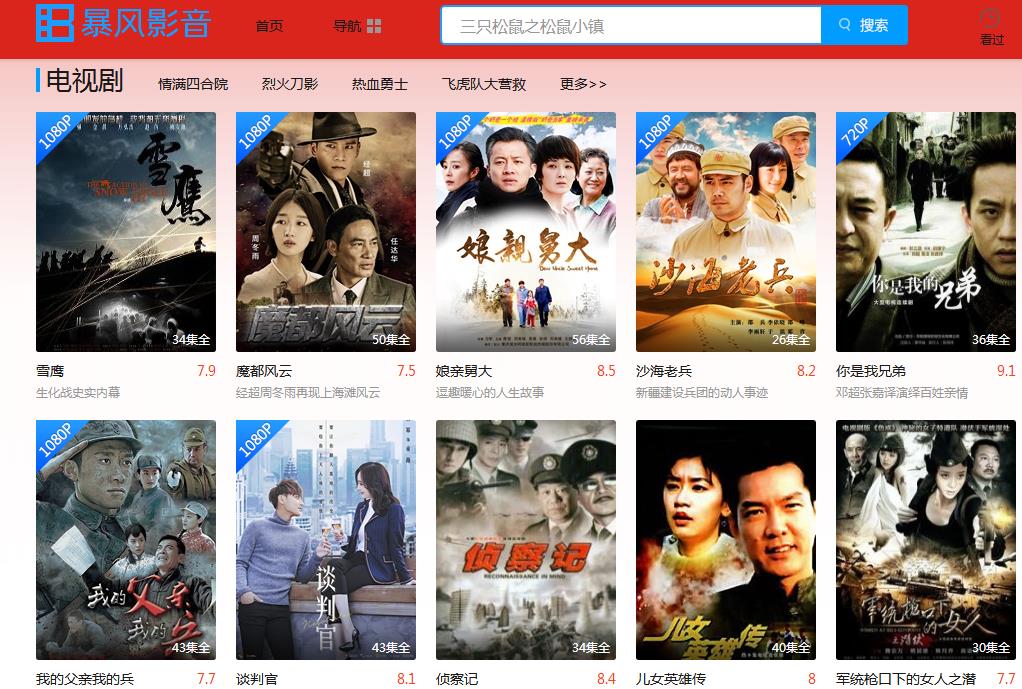Open the 导航 menu
Viewport: 1022px width, 689px height.
tap(357, 26)
